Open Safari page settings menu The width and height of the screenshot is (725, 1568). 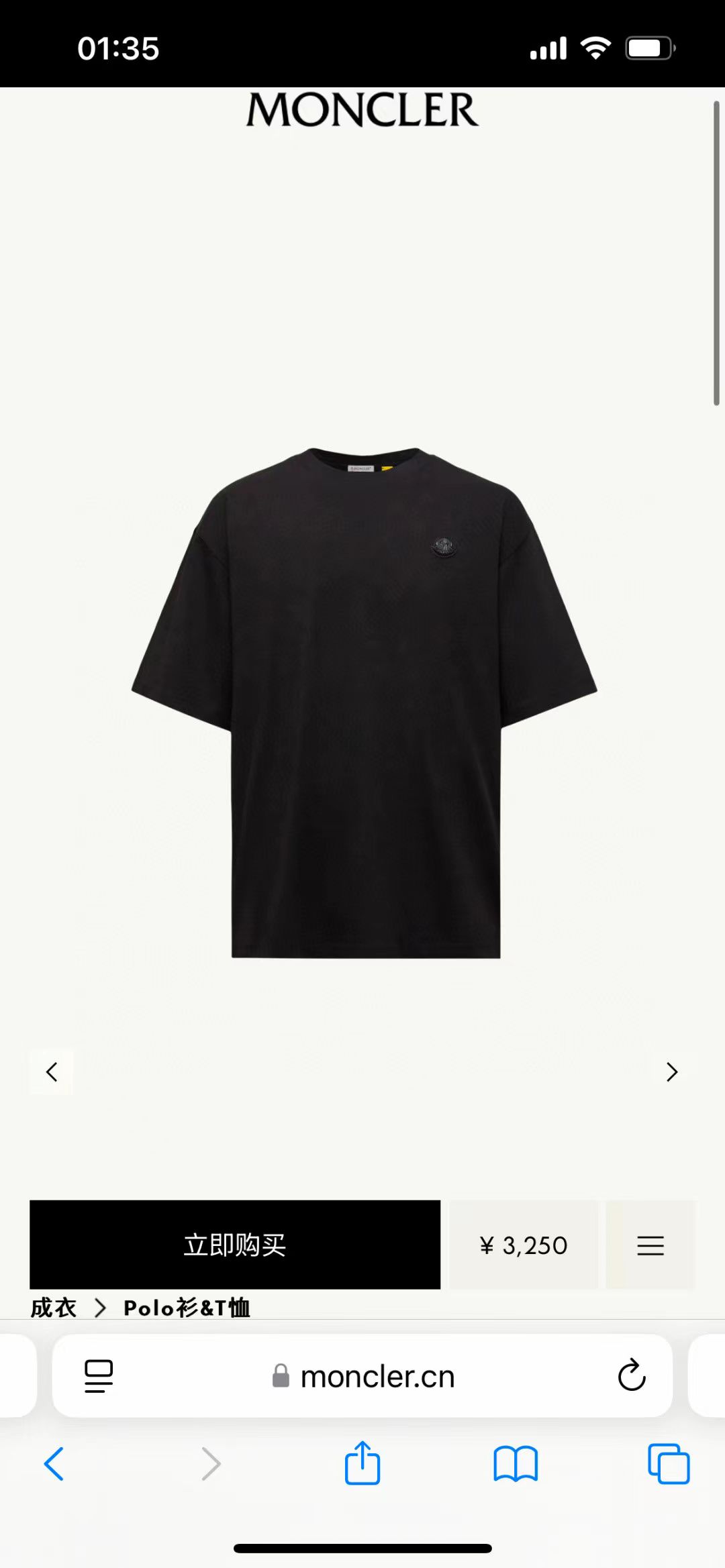(99, 1375)
